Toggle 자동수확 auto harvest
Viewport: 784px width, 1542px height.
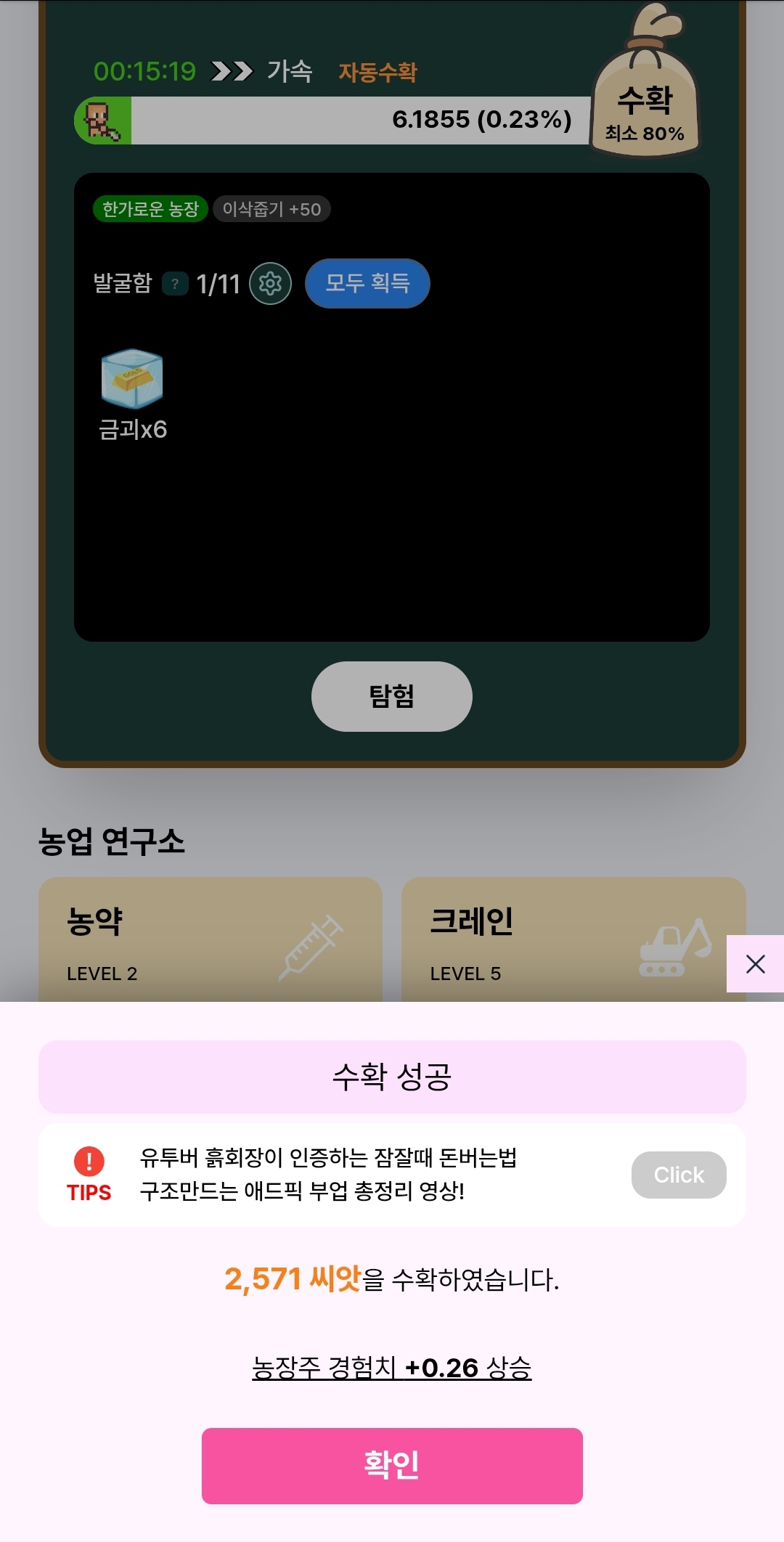pos(377,72)
